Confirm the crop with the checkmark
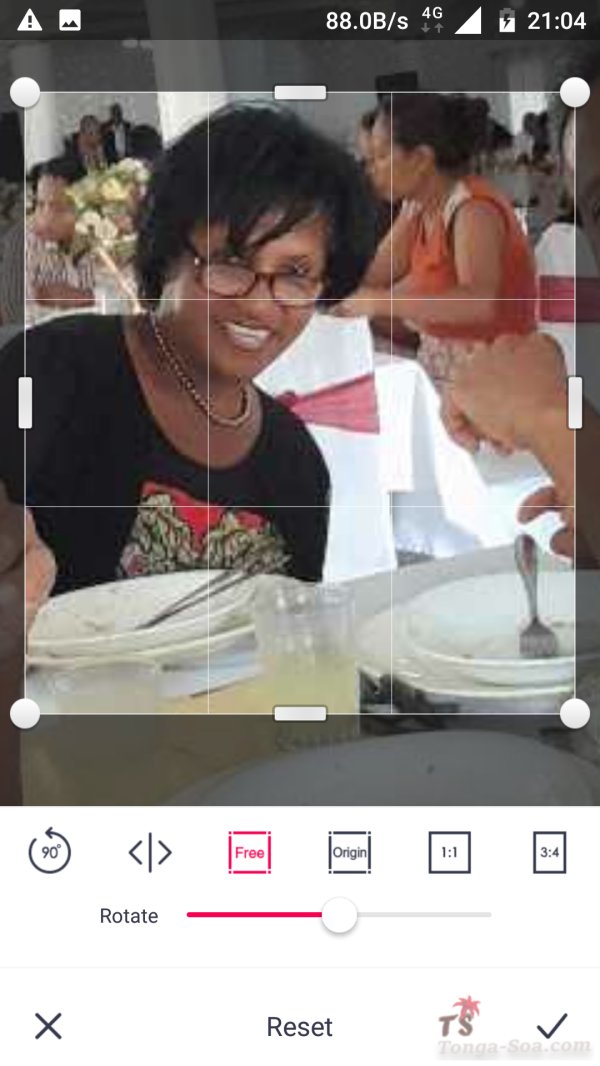Viewport: 600px width, 1066px height. [551, 1026]
